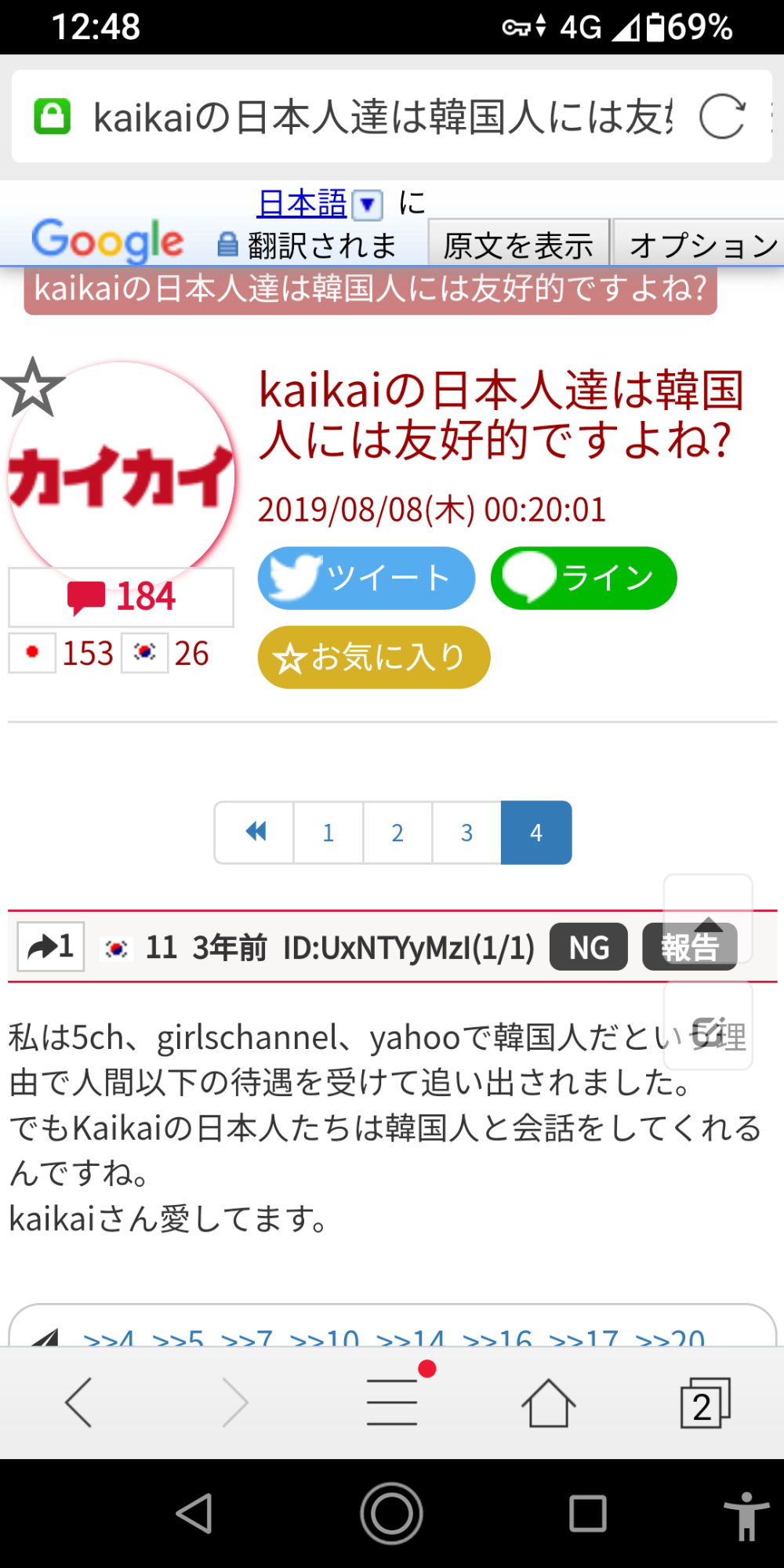Go to the browser home page
This screenshot has height=1568, width=784.
[548, 1402]
